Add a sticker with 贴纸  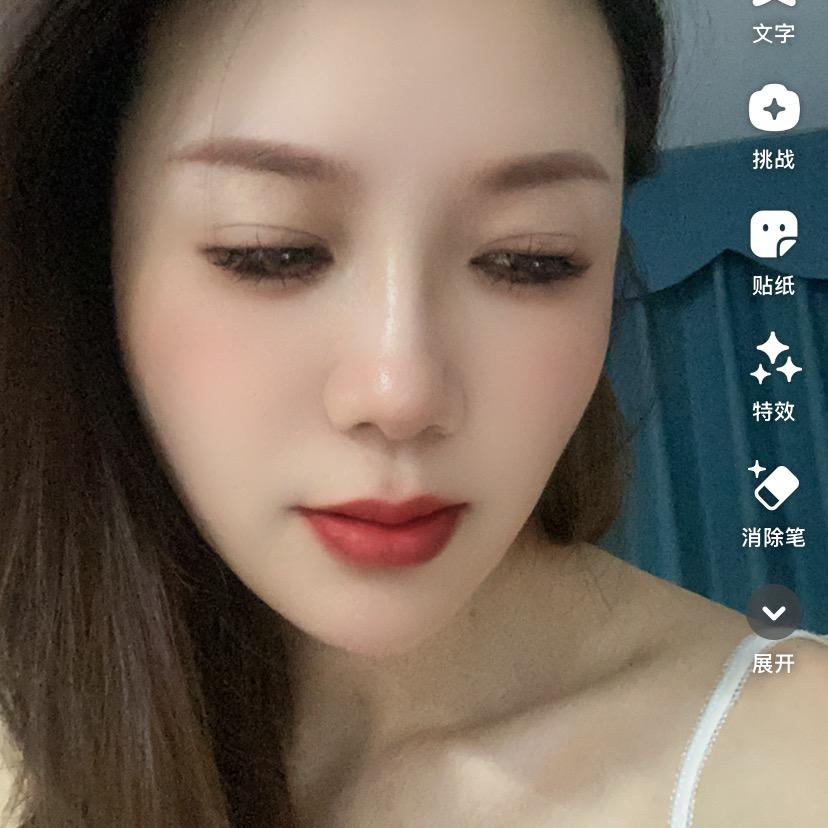pos(774,236)
